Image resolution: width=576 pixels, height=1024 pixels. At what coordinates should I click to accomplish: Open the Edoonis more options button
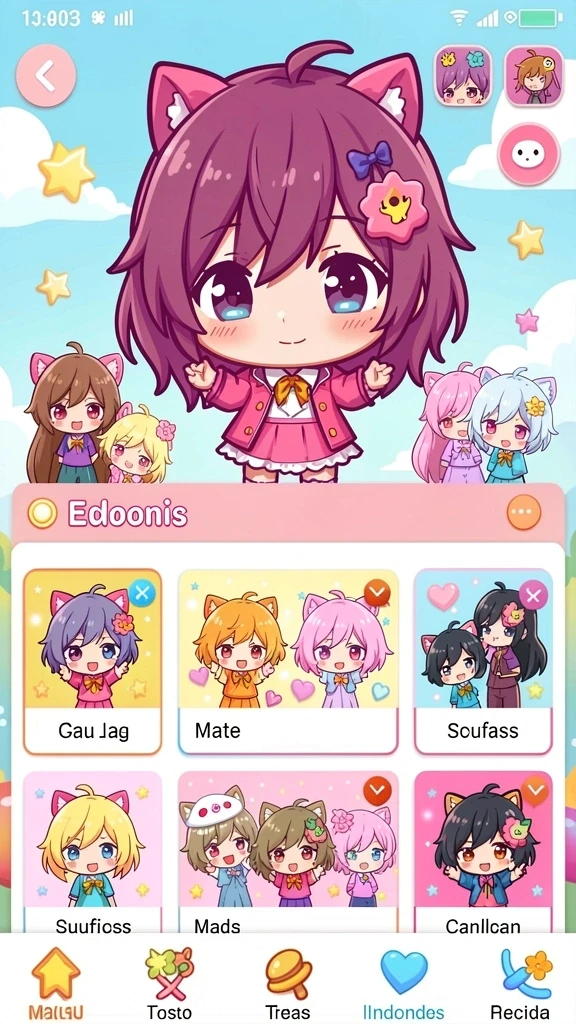pos(524,513)
